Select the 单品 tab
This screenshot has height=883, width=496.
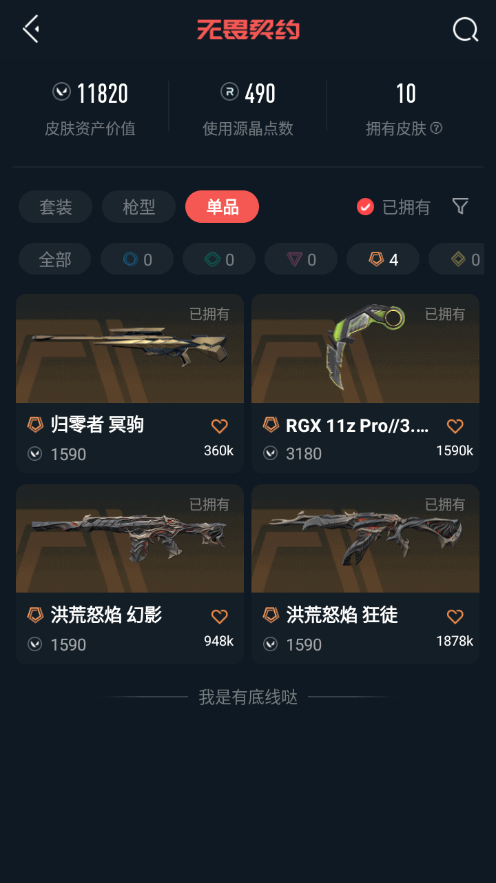tap(222, 207)
